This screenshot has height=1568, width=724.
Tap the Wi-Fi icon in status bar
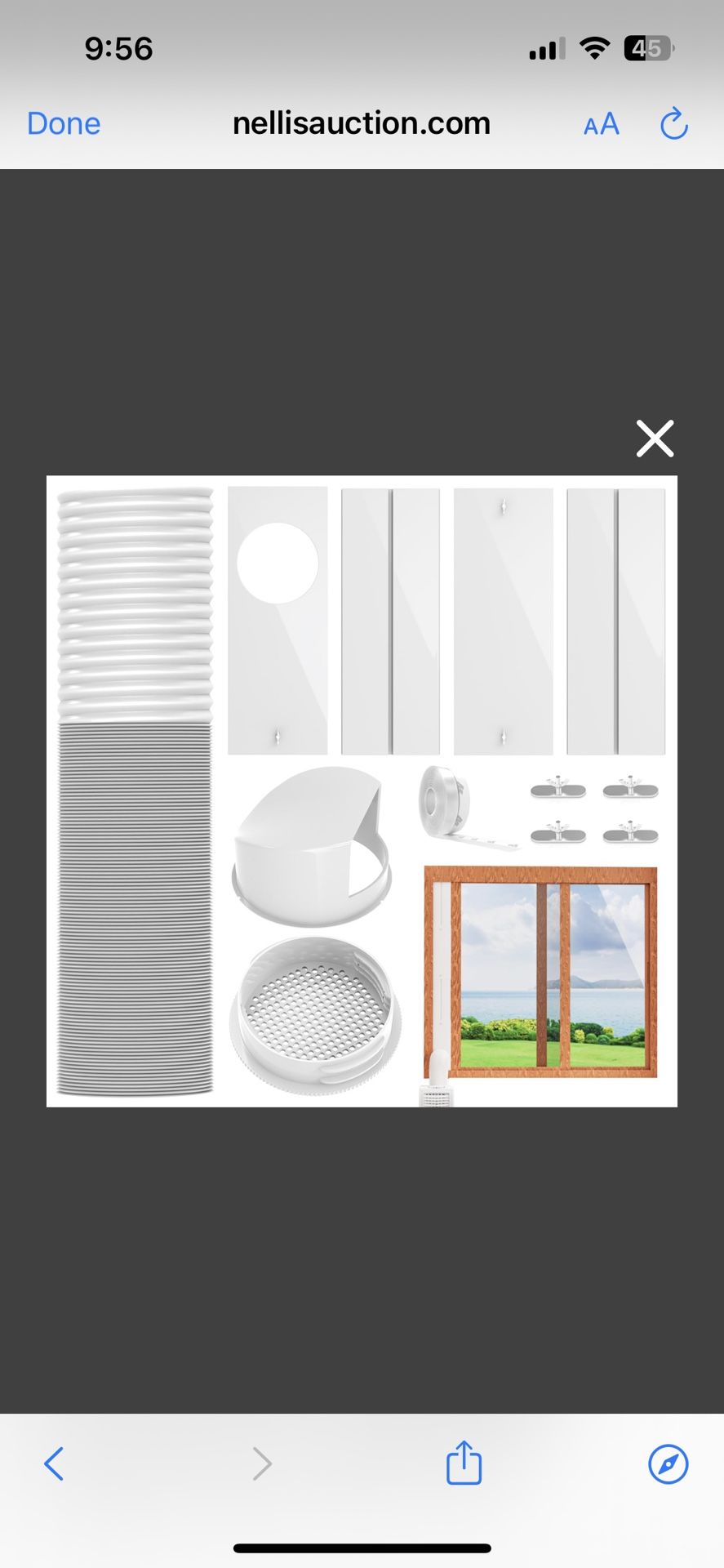click(x=595, y=48)
